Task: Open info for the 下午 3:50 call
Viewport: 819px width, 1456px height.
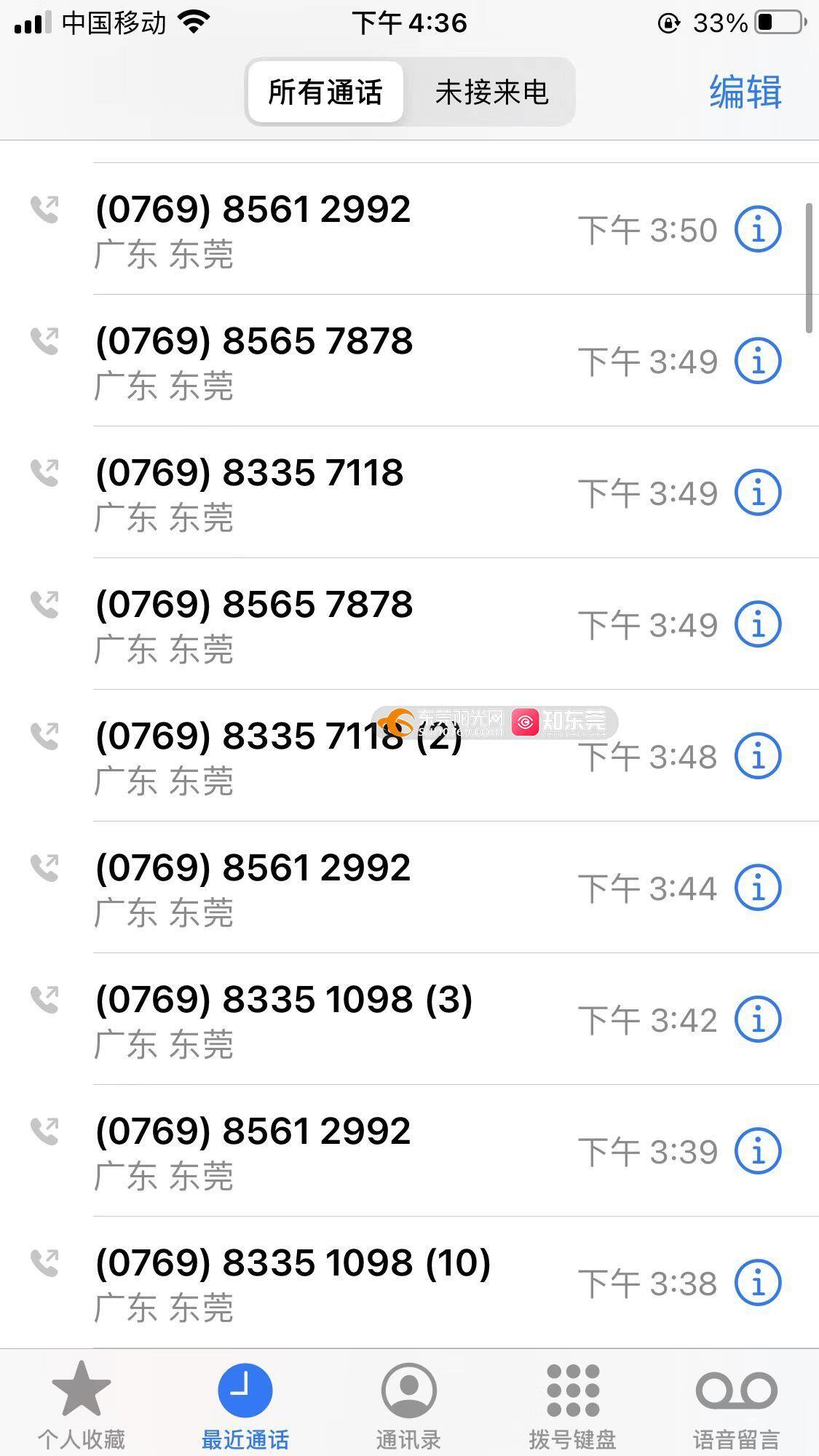Action: click(x=758, y=229)
